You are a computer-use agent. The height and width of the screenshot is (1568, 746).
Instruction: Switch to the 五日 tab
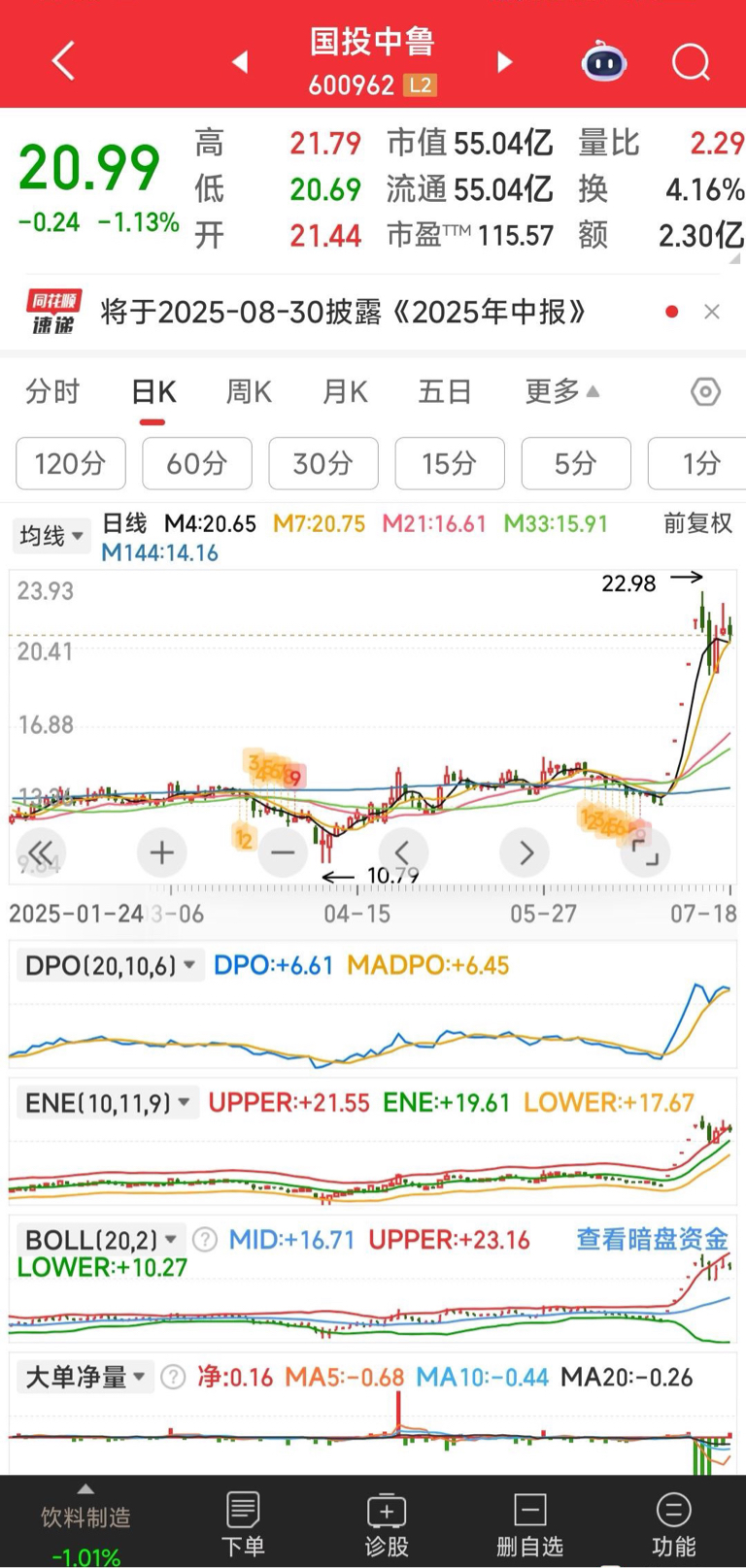pos(445,392)
